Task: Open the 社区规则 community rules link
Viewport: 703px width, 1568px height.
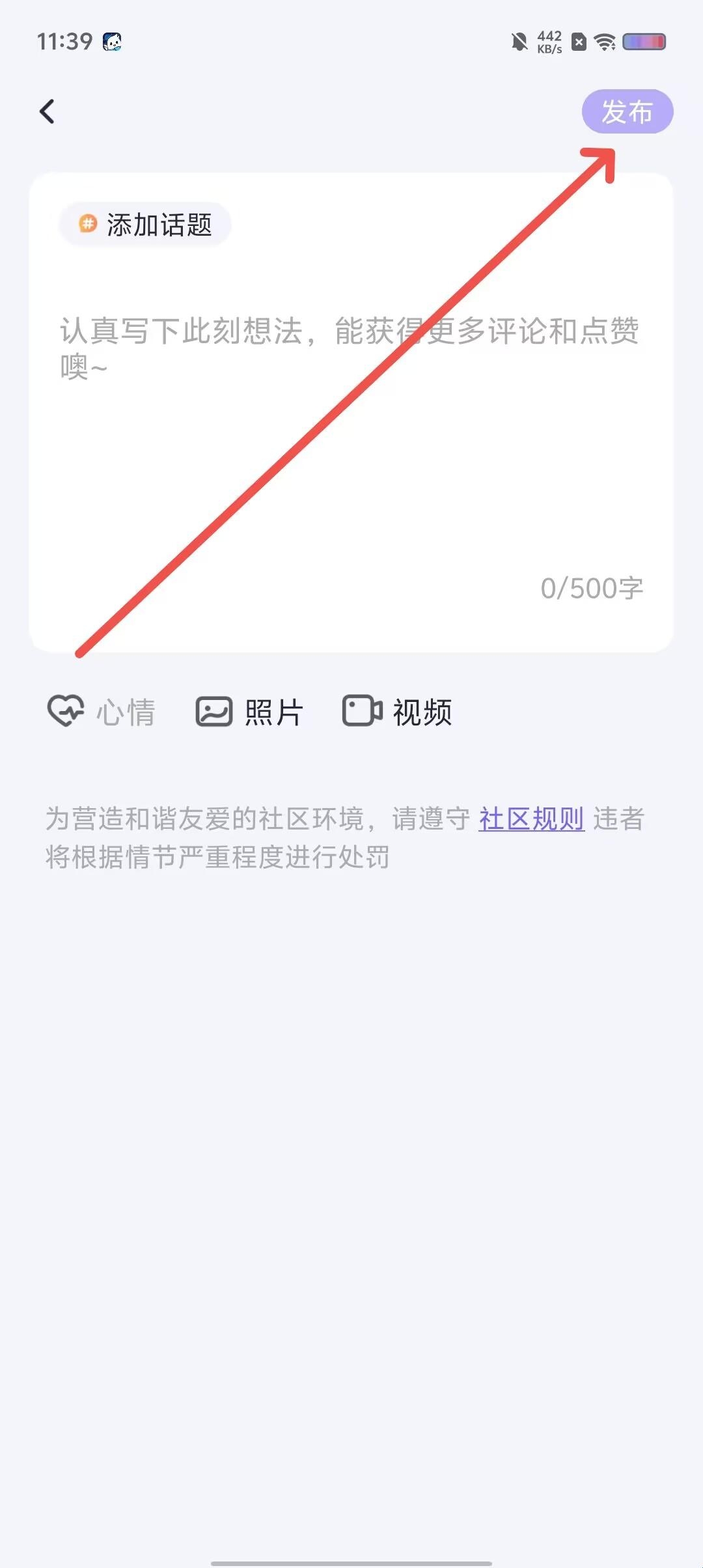Action: coord(531,819)
